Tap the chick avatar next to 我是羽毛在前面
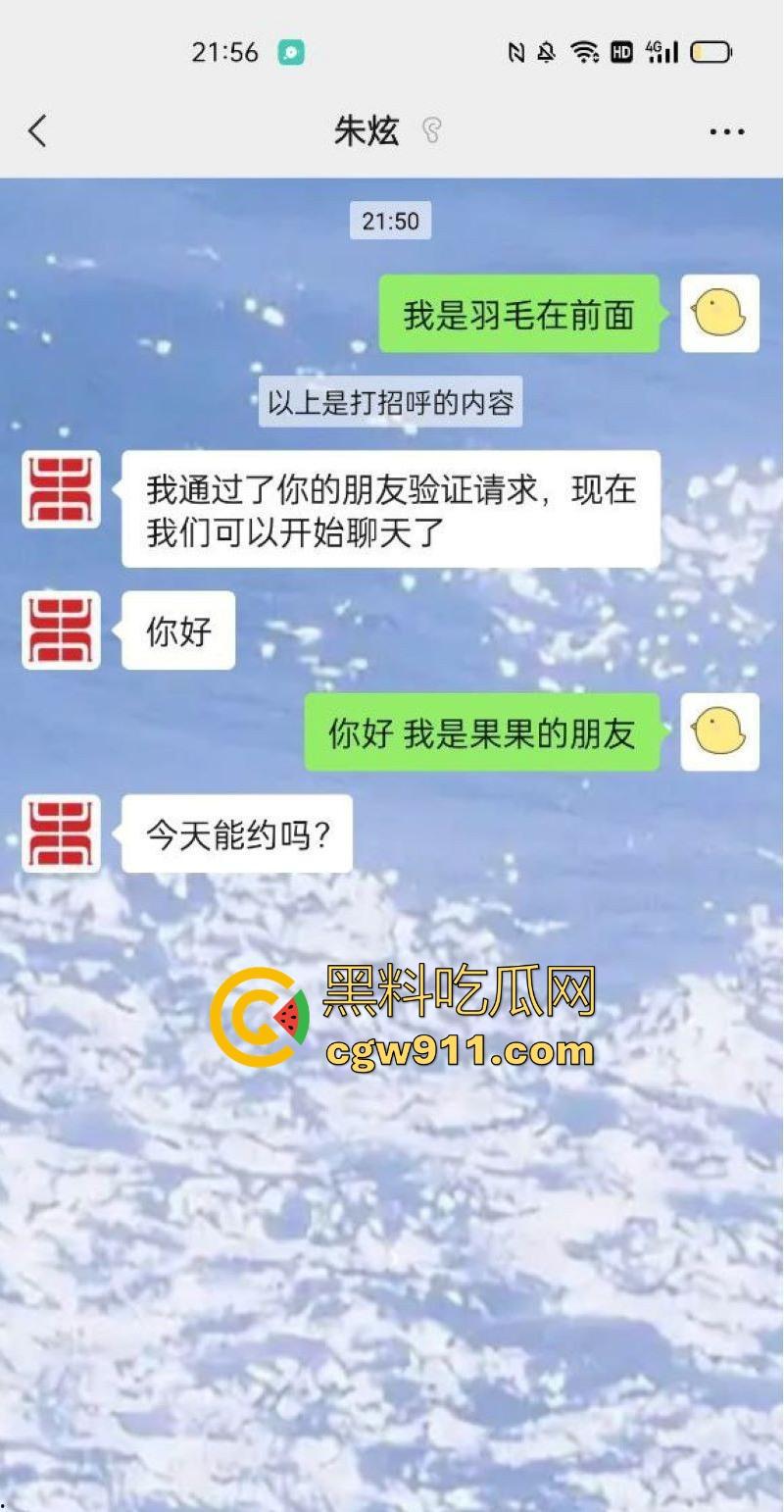The height and width of the screenshot is (1512, 784). pyautogui.click(x=719, y=314)
